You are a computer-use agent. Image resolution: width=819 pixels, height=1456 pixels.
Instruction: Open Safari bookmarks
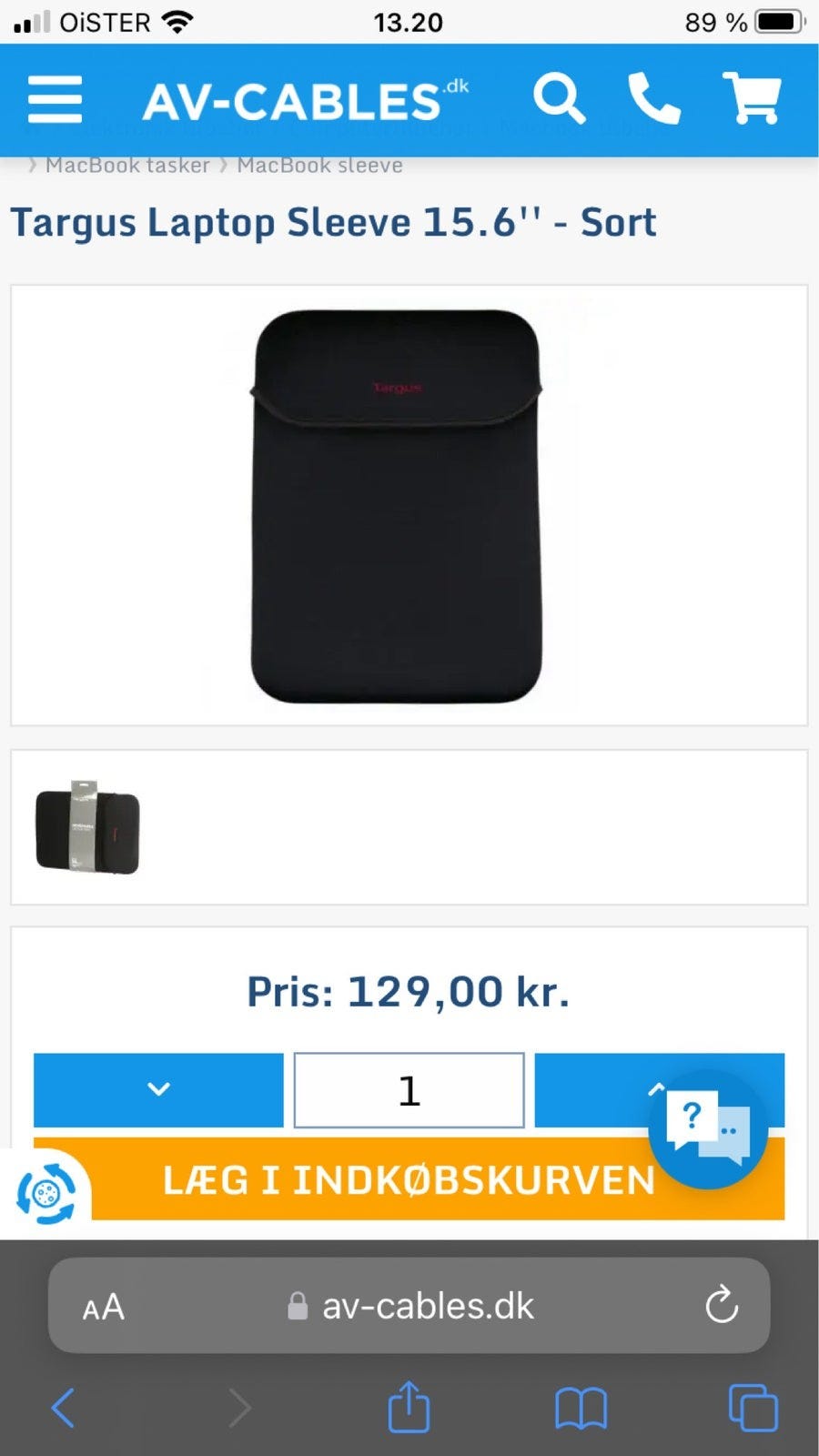click(581, 1406)
